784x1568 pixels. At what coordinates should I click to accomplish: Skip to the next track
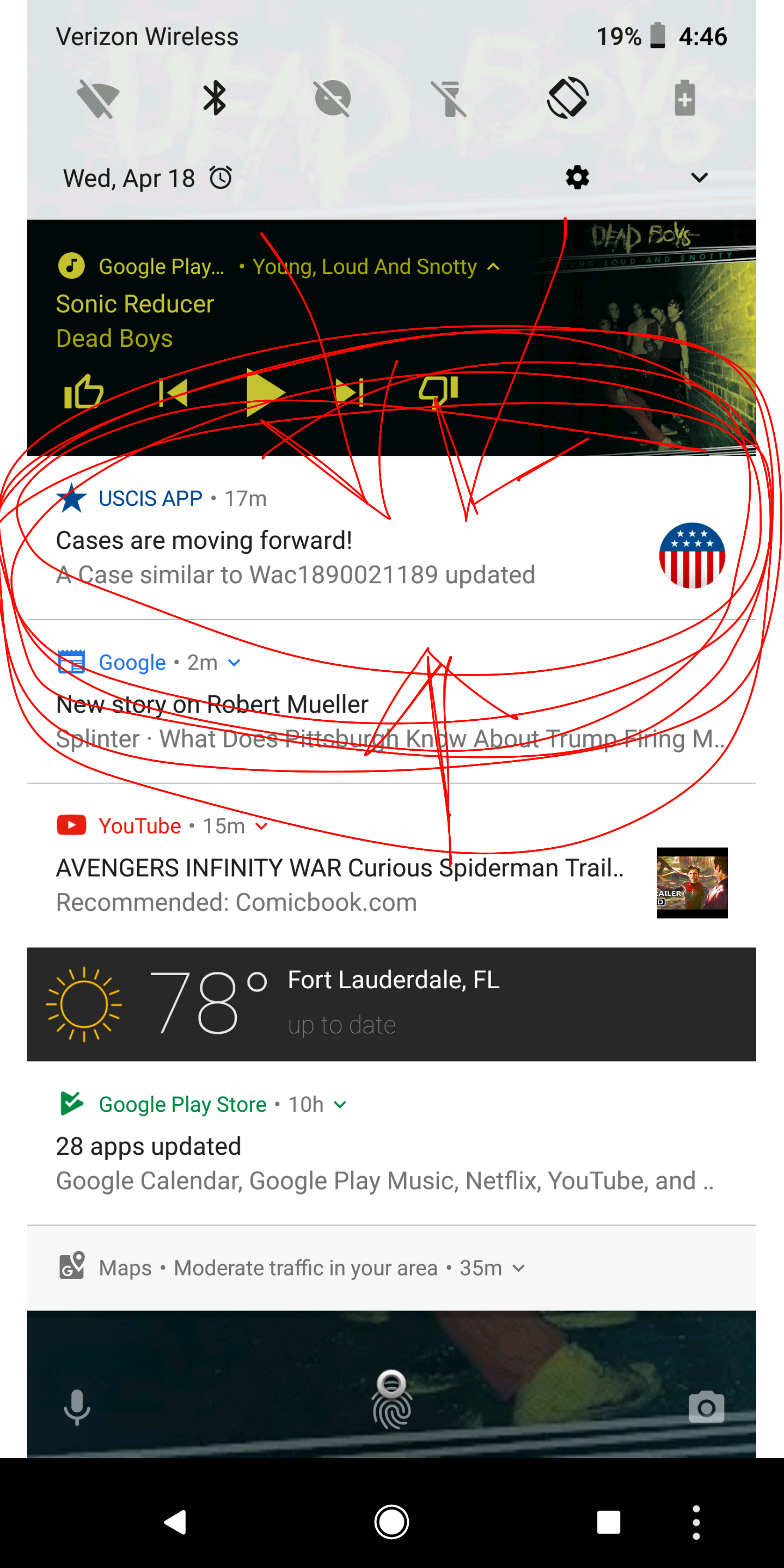click(350, 393)
